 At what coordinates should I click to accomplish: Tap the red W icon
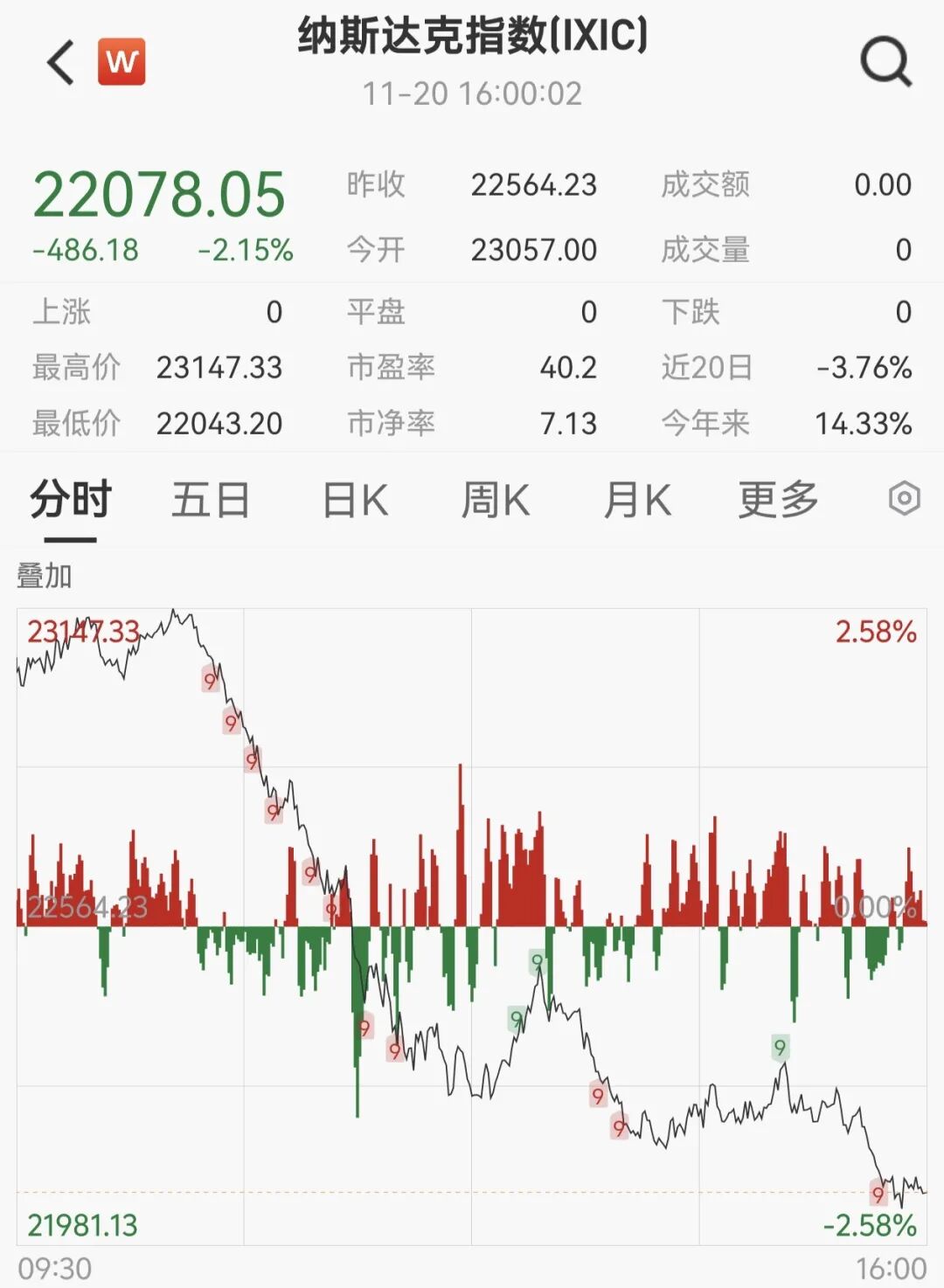point(121,62)
